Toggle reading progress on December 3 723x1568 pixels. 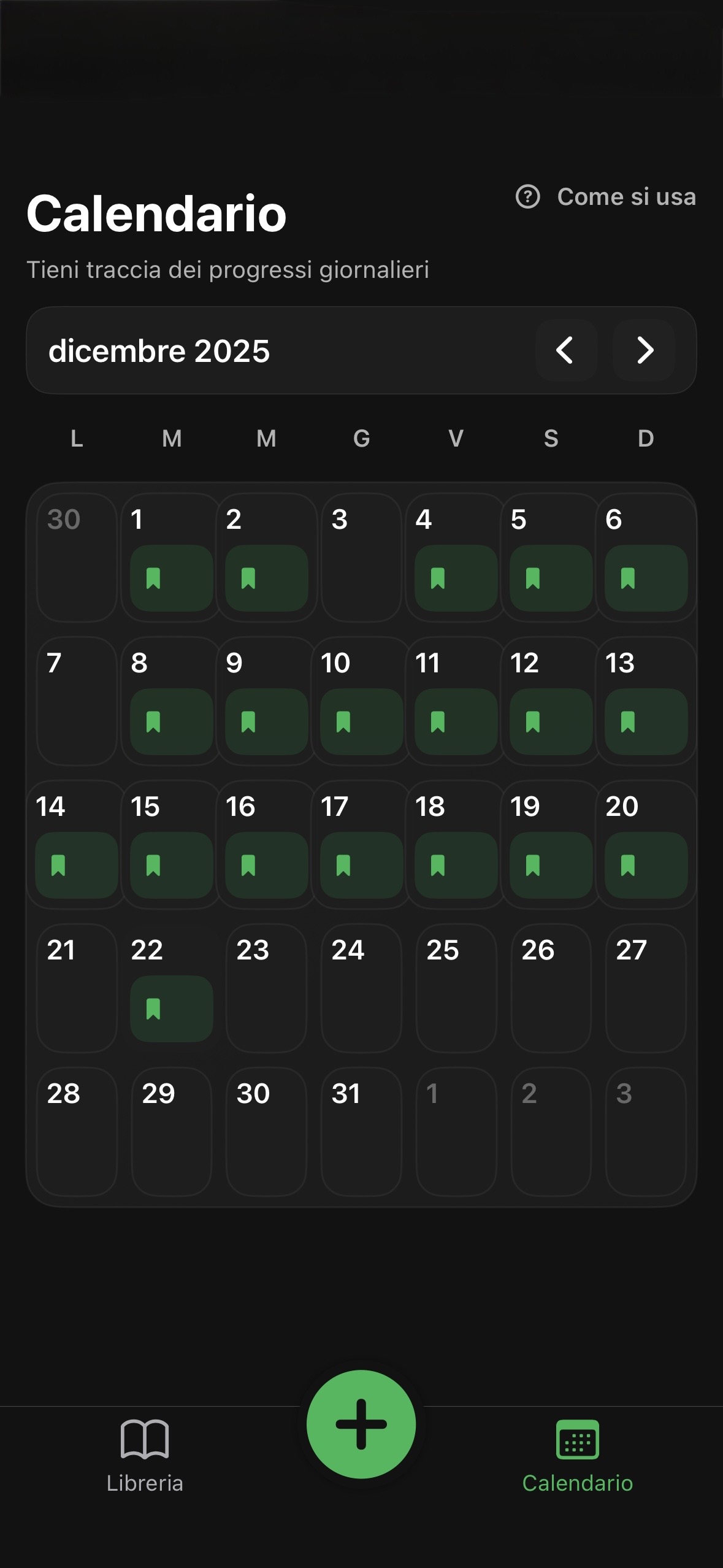pyautogui.click(x=361, y=558)
